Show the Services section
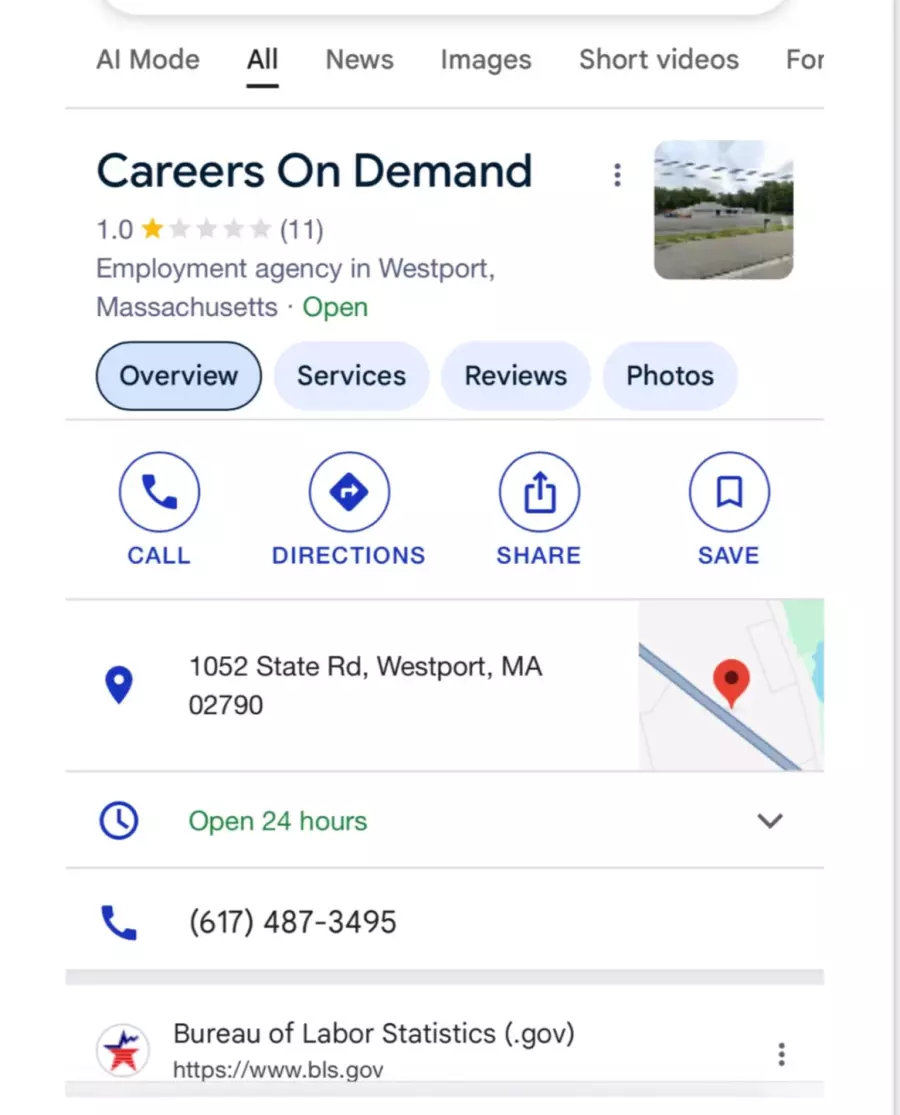This screenshot has width=900, height=1115. coord(351,376)
